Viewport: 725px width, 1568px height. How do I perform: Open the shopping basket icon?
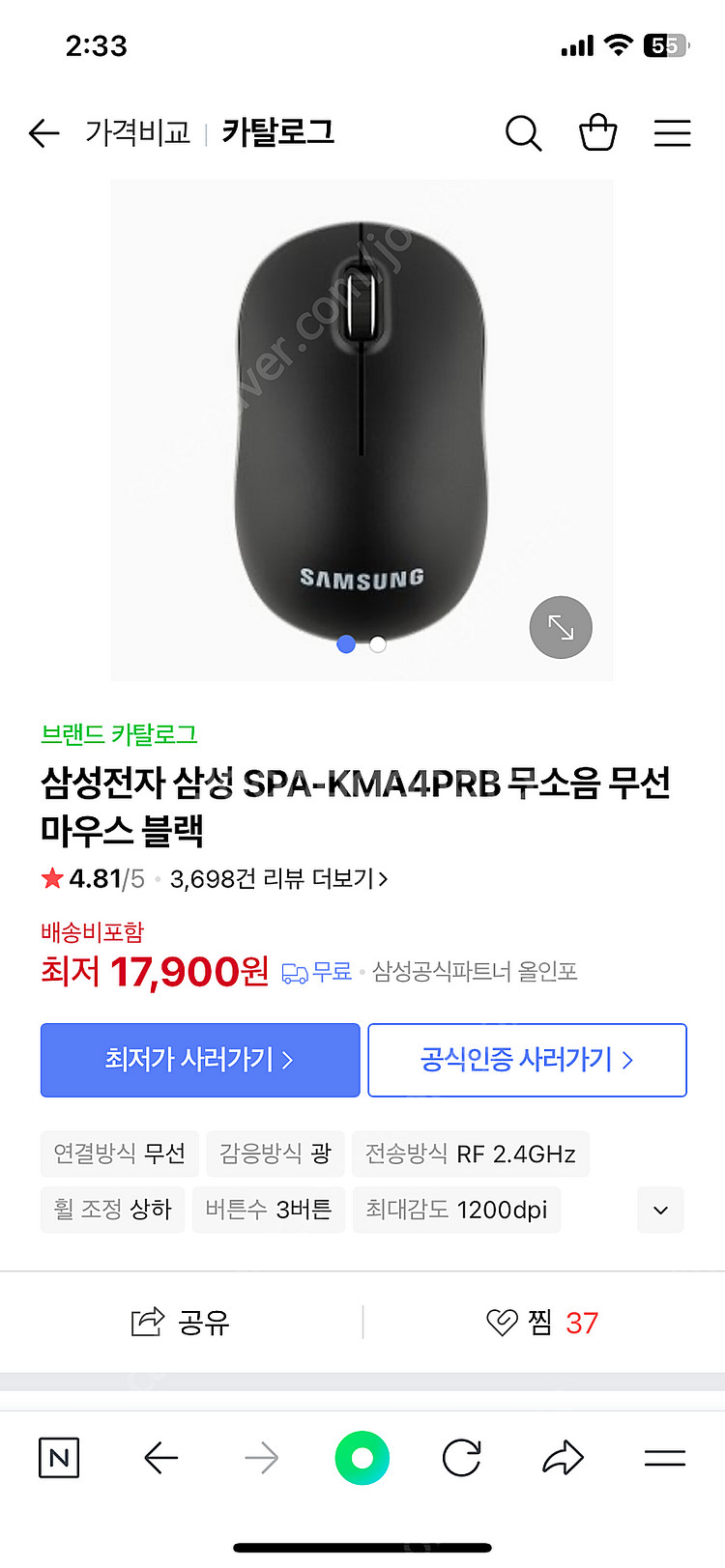pos(597,133)
